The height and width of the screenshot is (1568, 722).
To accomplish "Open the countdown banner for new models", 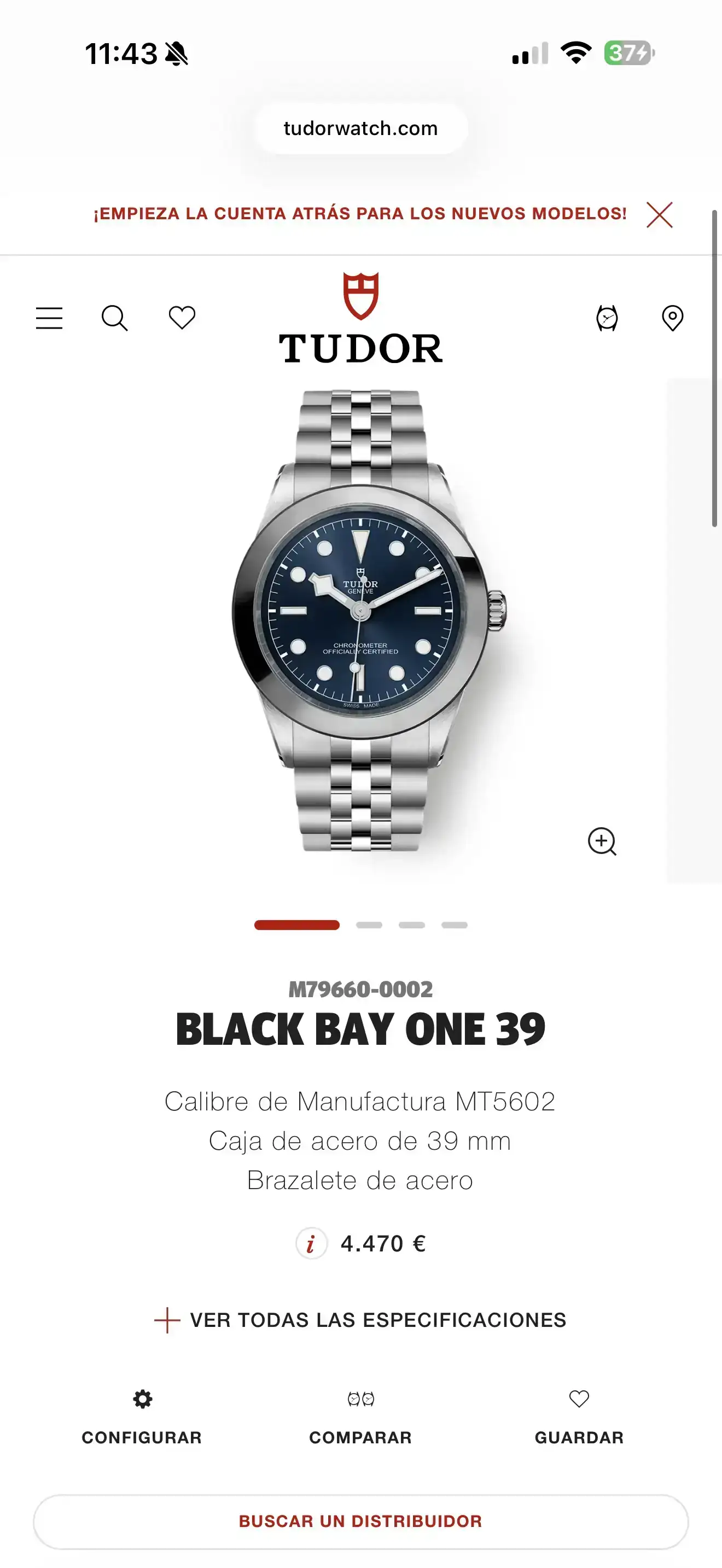I will [x=360, y=214].
